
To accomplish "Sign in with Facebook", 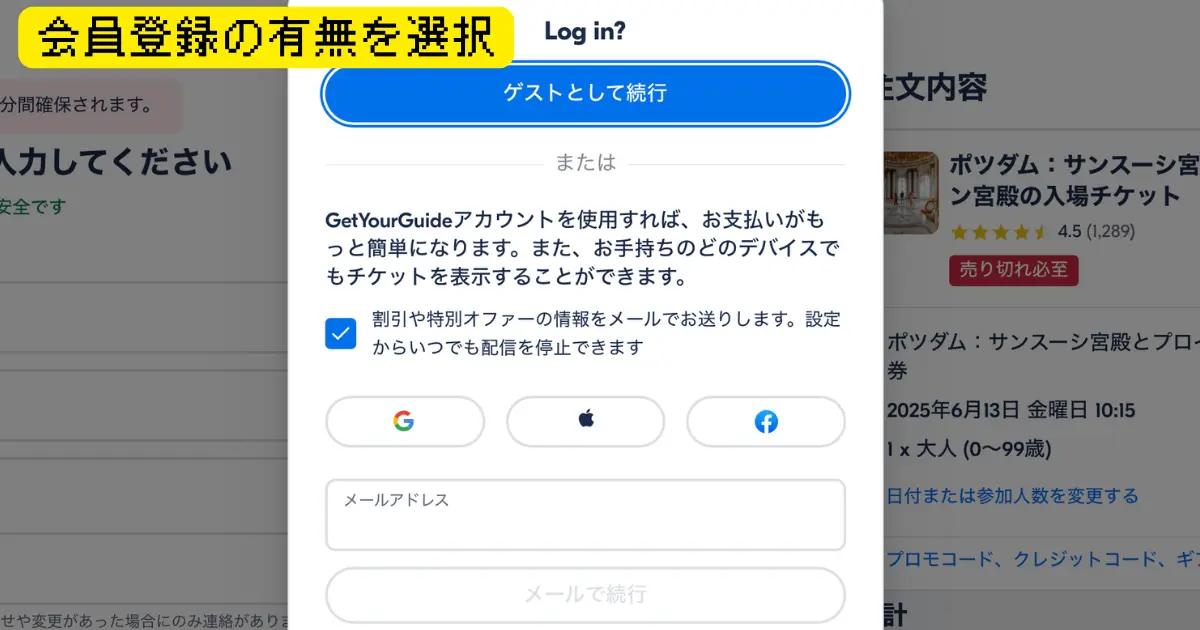I will [765, 421].
